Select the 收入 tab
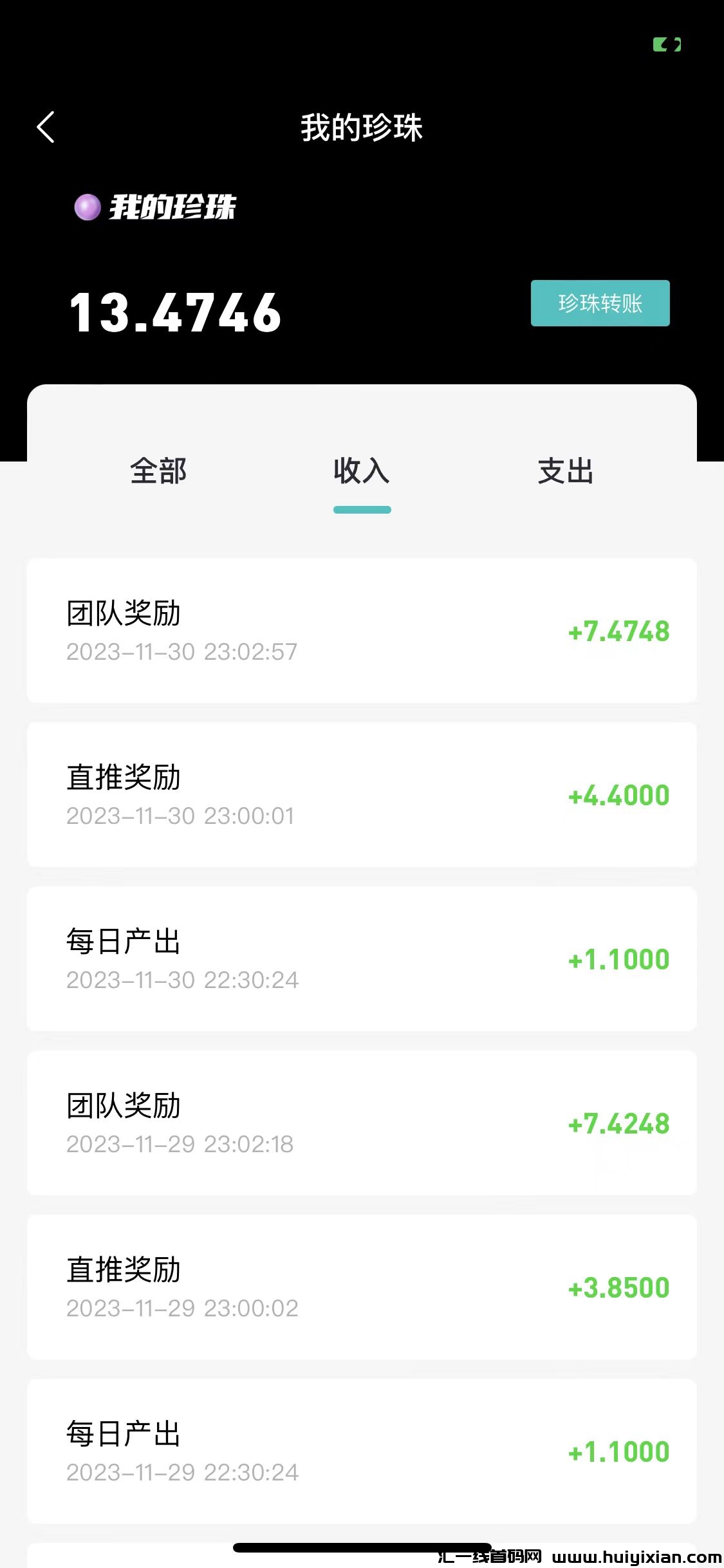 362,471
